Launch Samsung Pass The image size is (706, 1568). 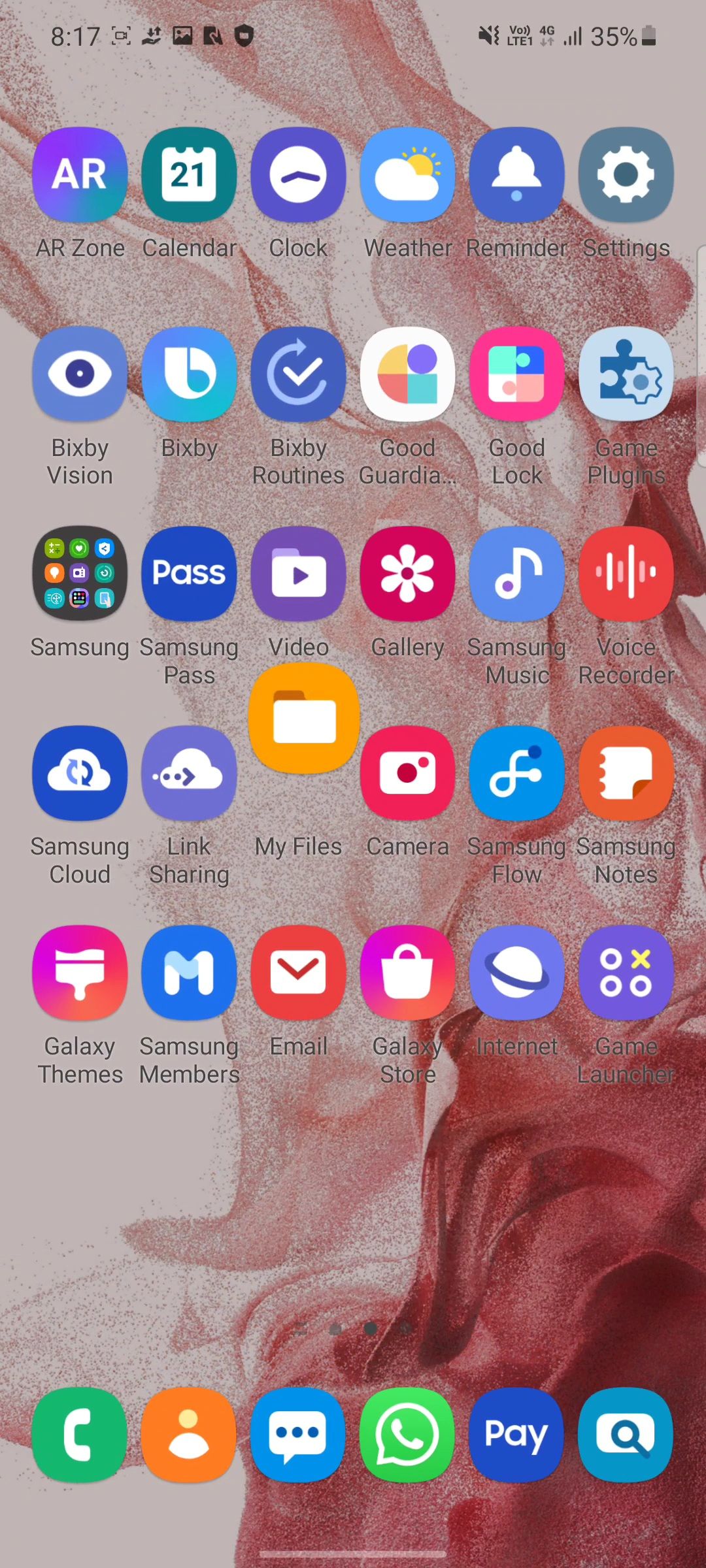click(189, 573)
